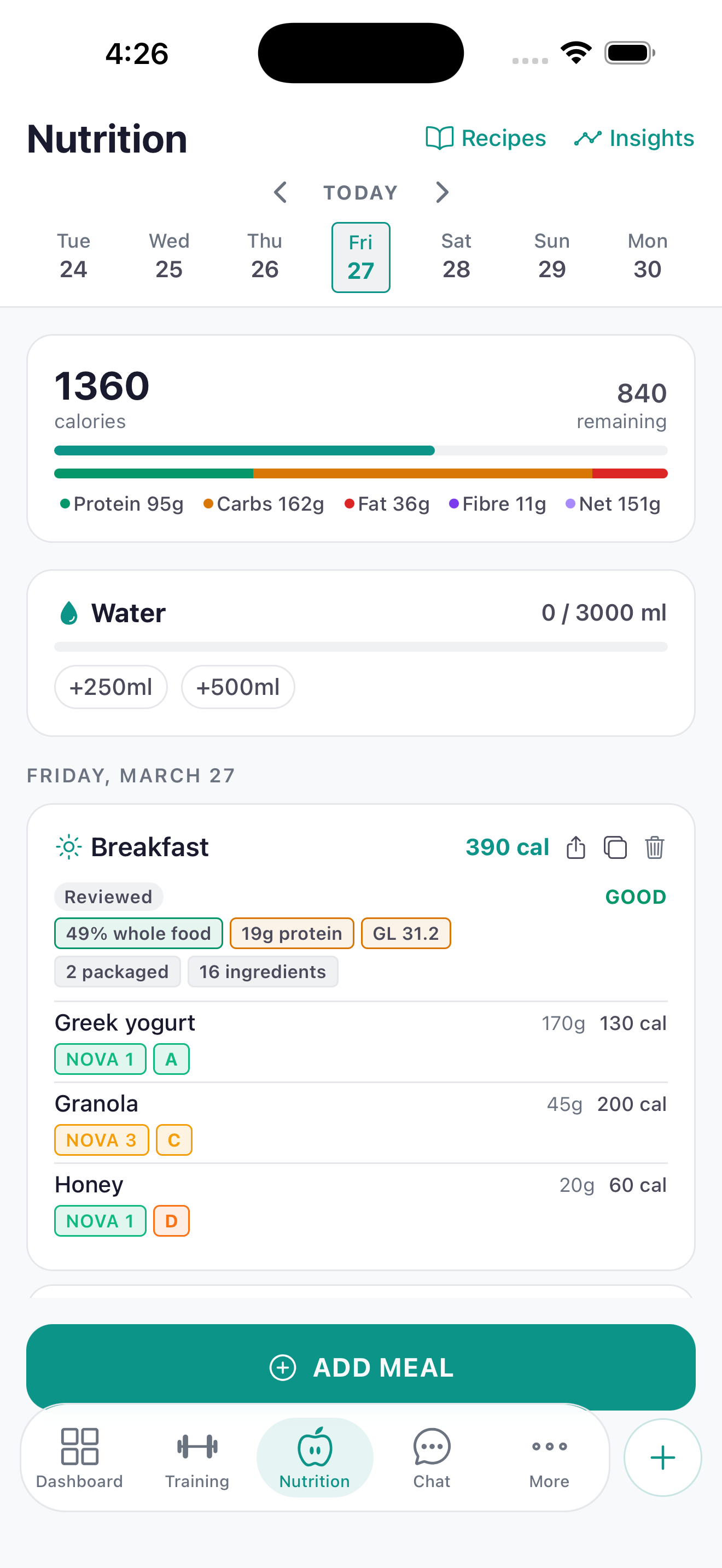Share the Breakfast meal
Viewport: 722px width, 1568px height.
click(x=575, y=847)
